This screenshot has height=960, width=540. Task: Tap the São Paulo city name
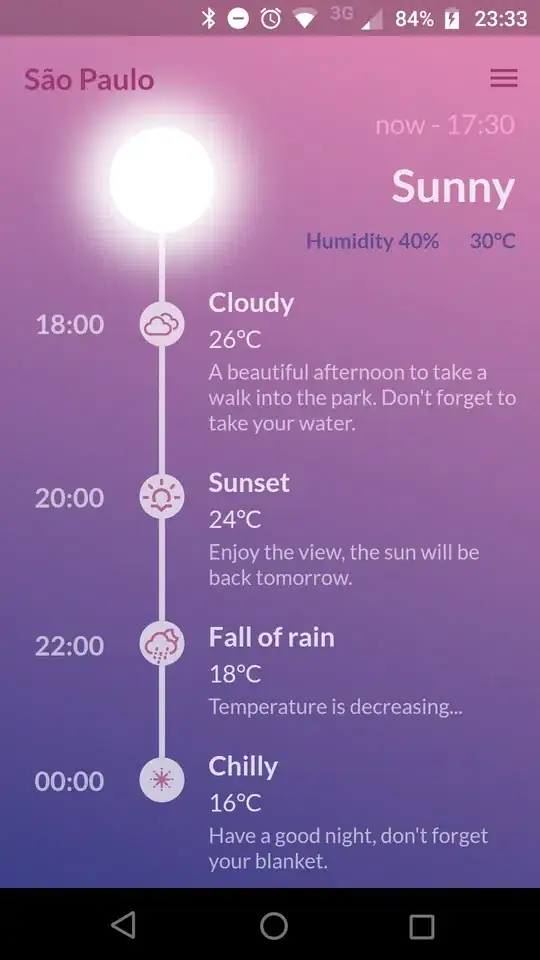point(89,80)
